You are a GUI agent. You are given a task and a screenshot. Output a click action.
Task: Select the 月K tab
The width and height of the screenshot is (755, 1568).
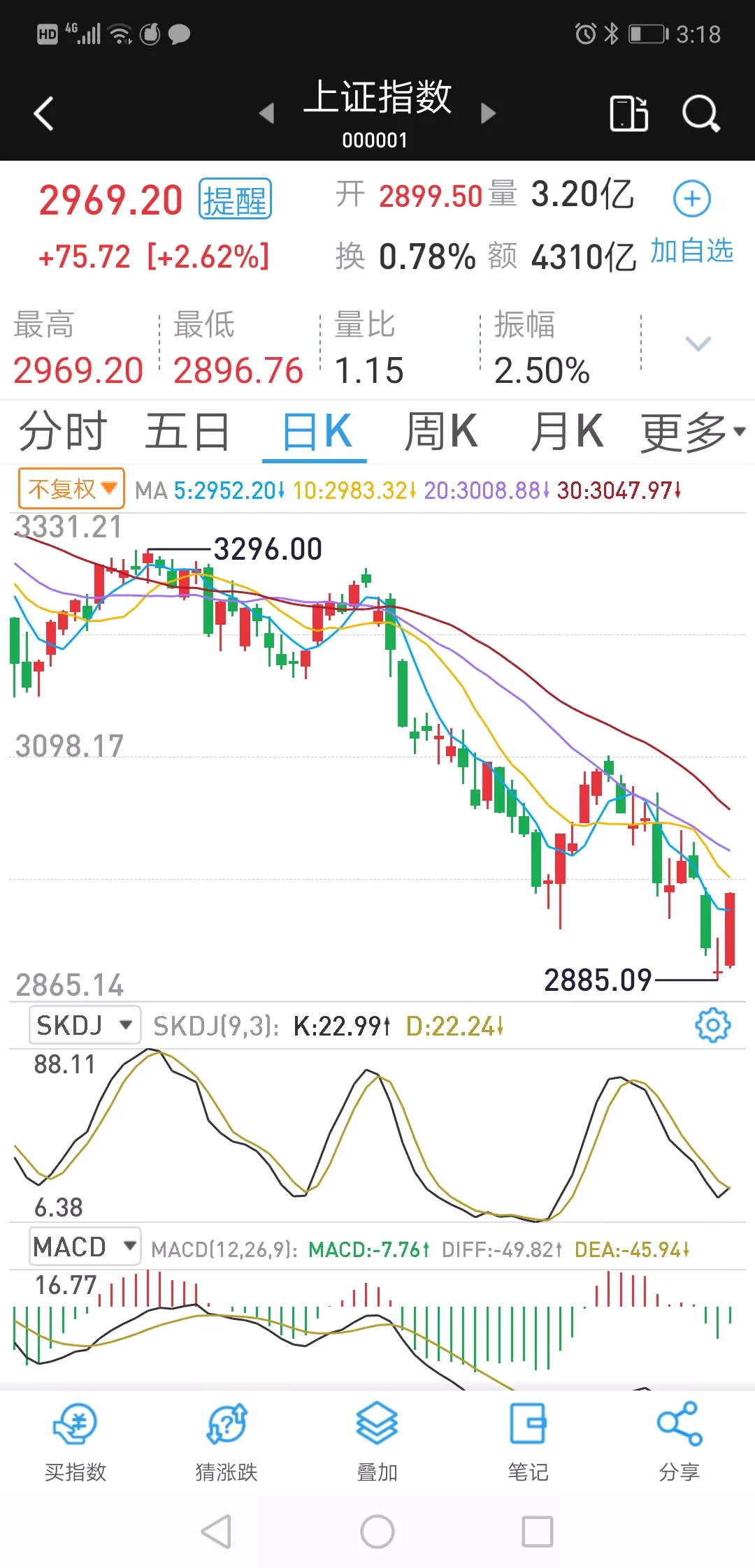(566, 430)
